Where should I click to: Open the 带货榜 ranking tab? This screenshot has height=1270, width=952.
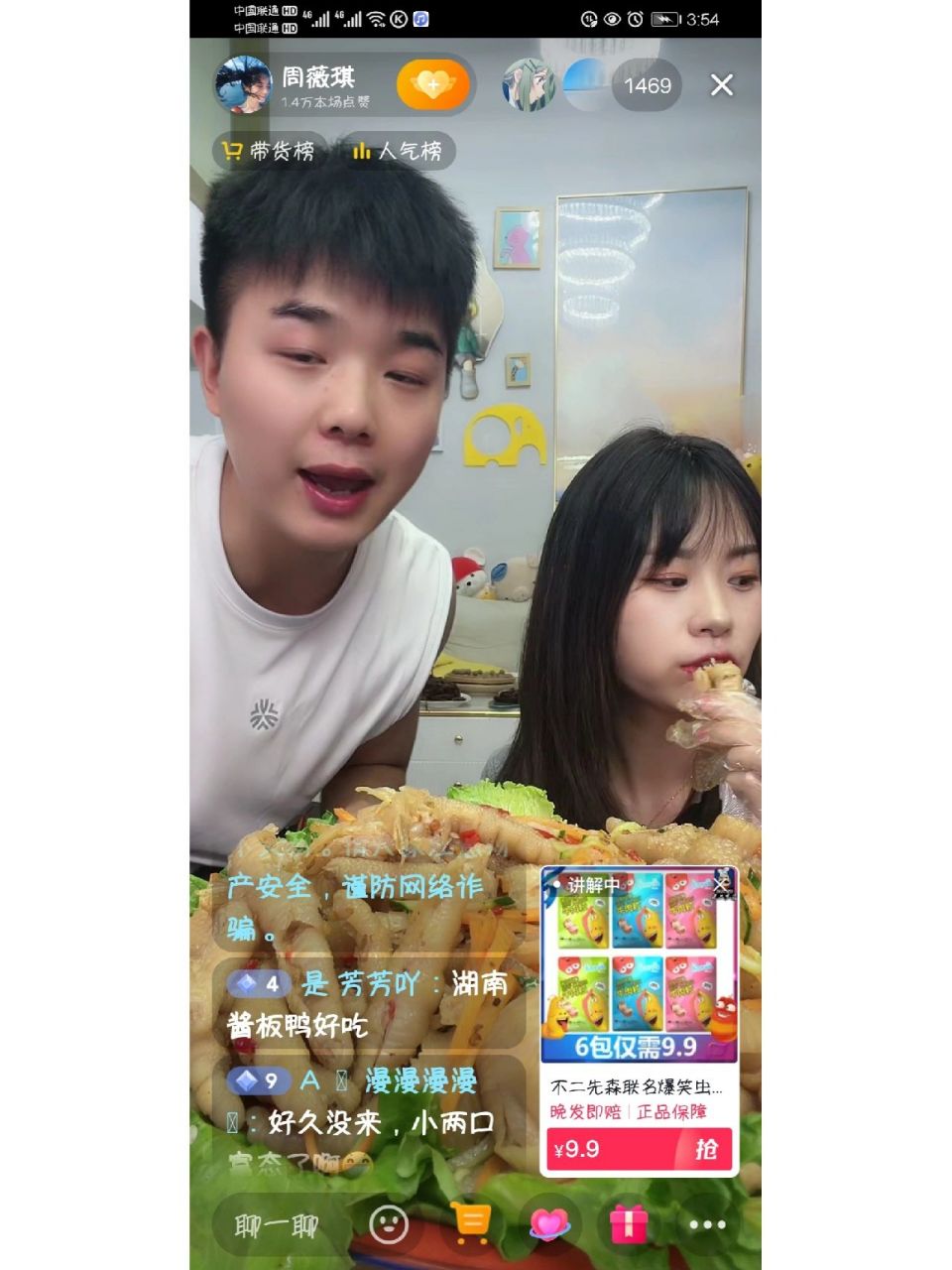(266, 151)
